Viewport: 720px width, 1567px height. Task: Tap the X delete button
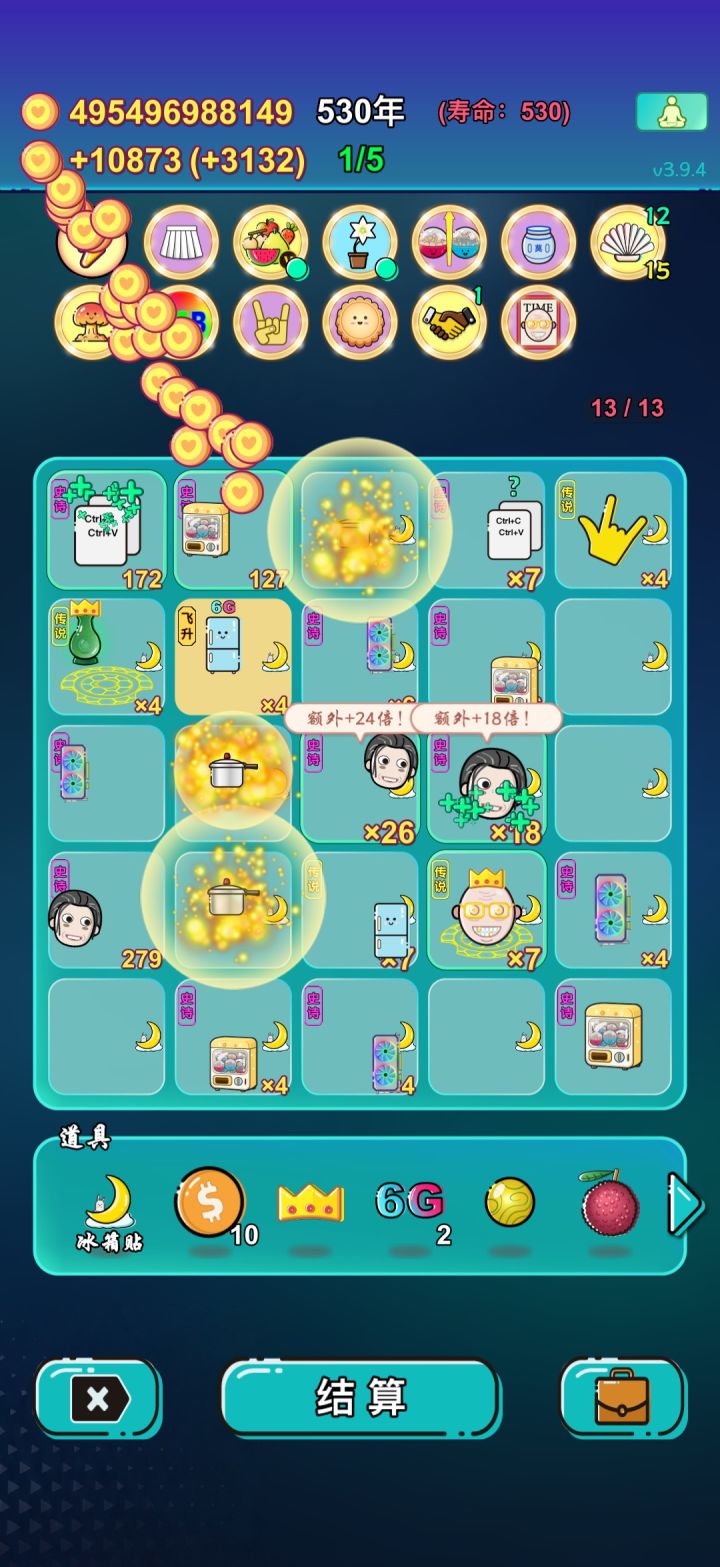pos(98,1397)
